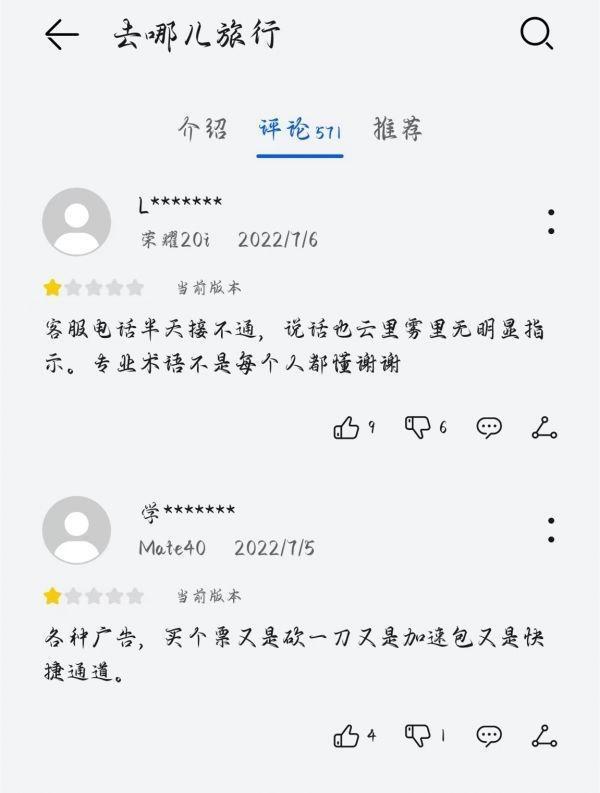Open the search magnifier icon
The height and width of the screenshot is (793, 600).
pyautogui.click(x=536, y=35)
